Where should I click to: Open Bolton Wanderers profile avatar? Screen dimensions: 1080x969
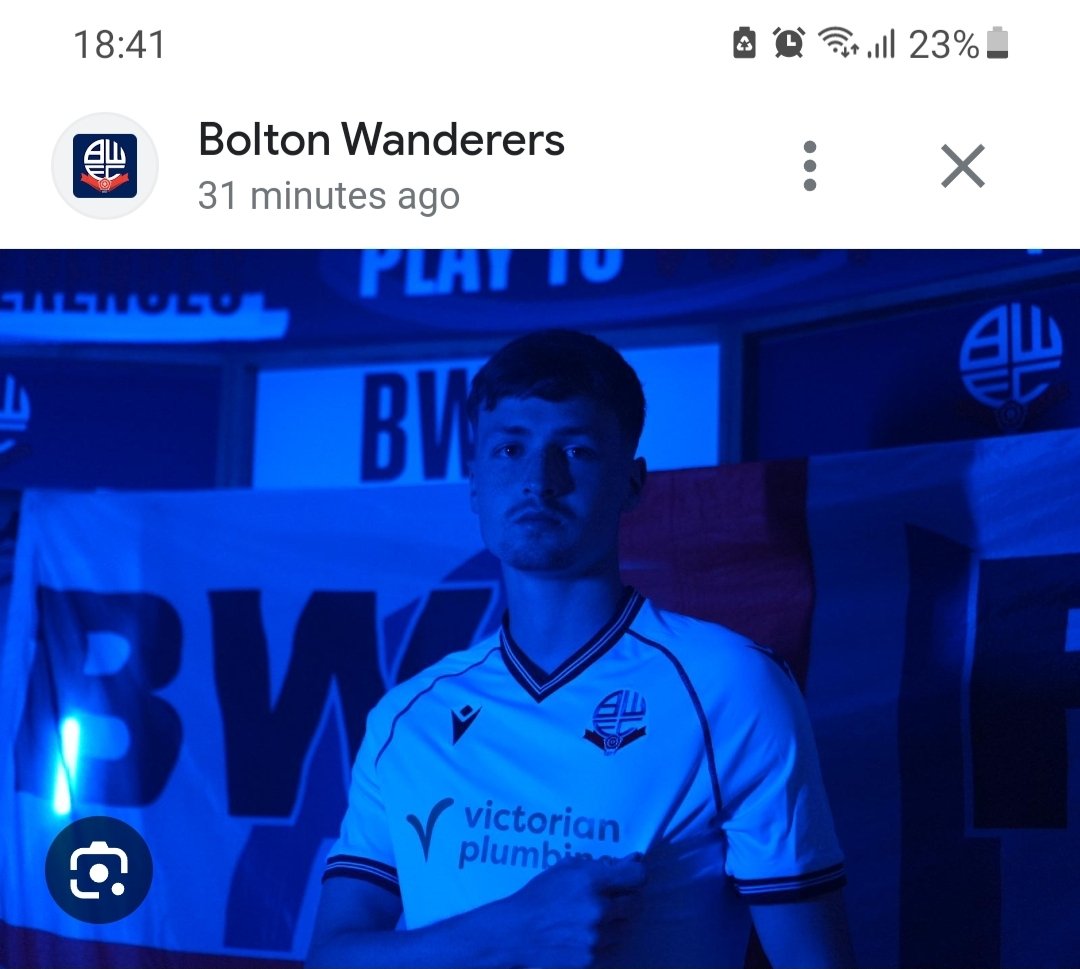[x=105, y=166]
